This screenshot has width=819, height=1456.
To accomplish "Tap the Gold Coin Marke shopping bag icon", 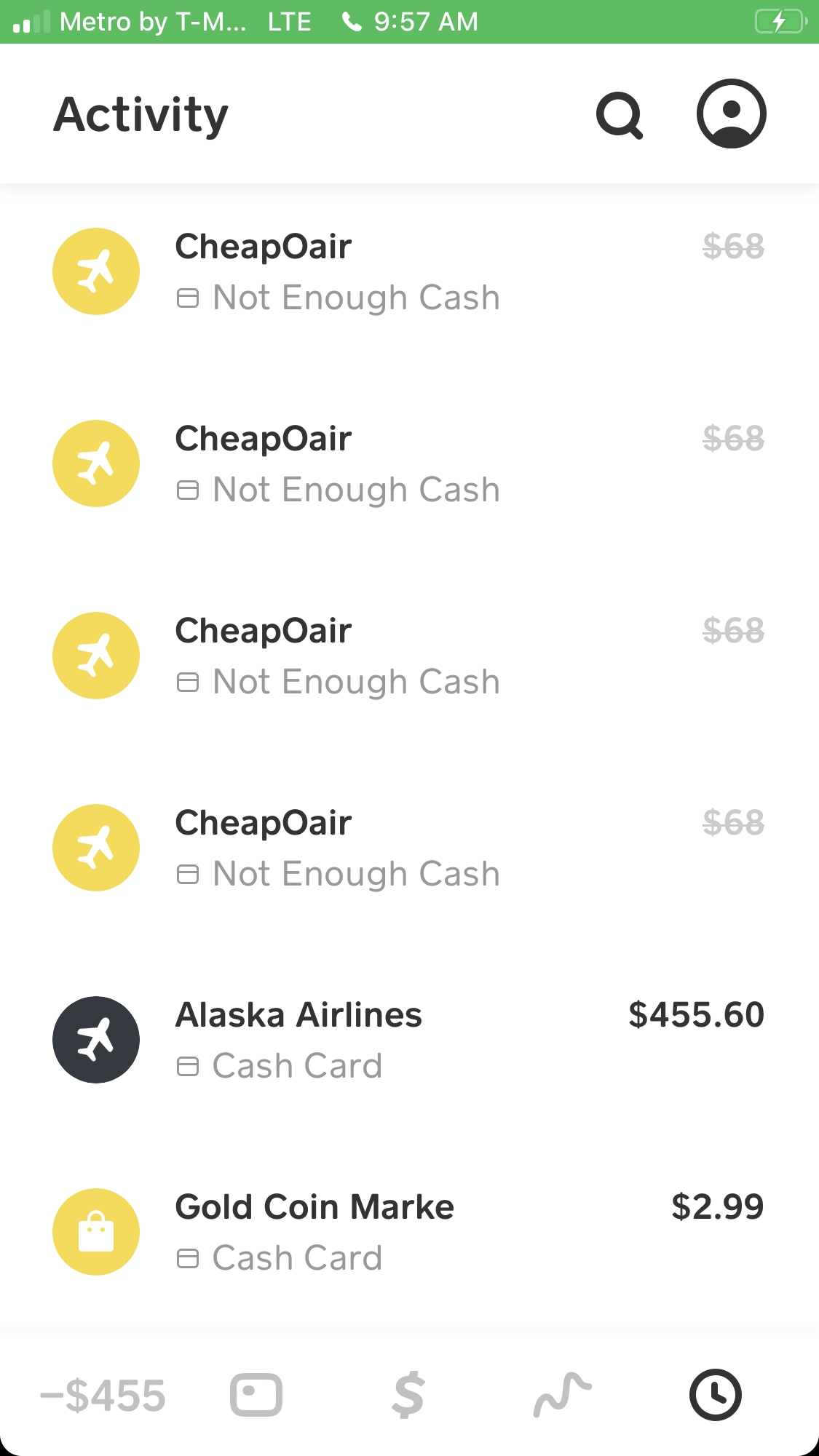I will click(95, 1232).
